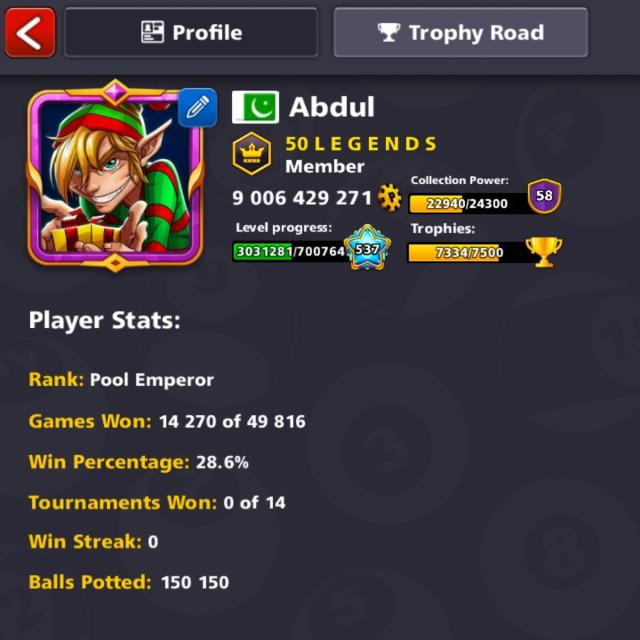
Task: Go back using the red arrow button
Action: point(30,33)
